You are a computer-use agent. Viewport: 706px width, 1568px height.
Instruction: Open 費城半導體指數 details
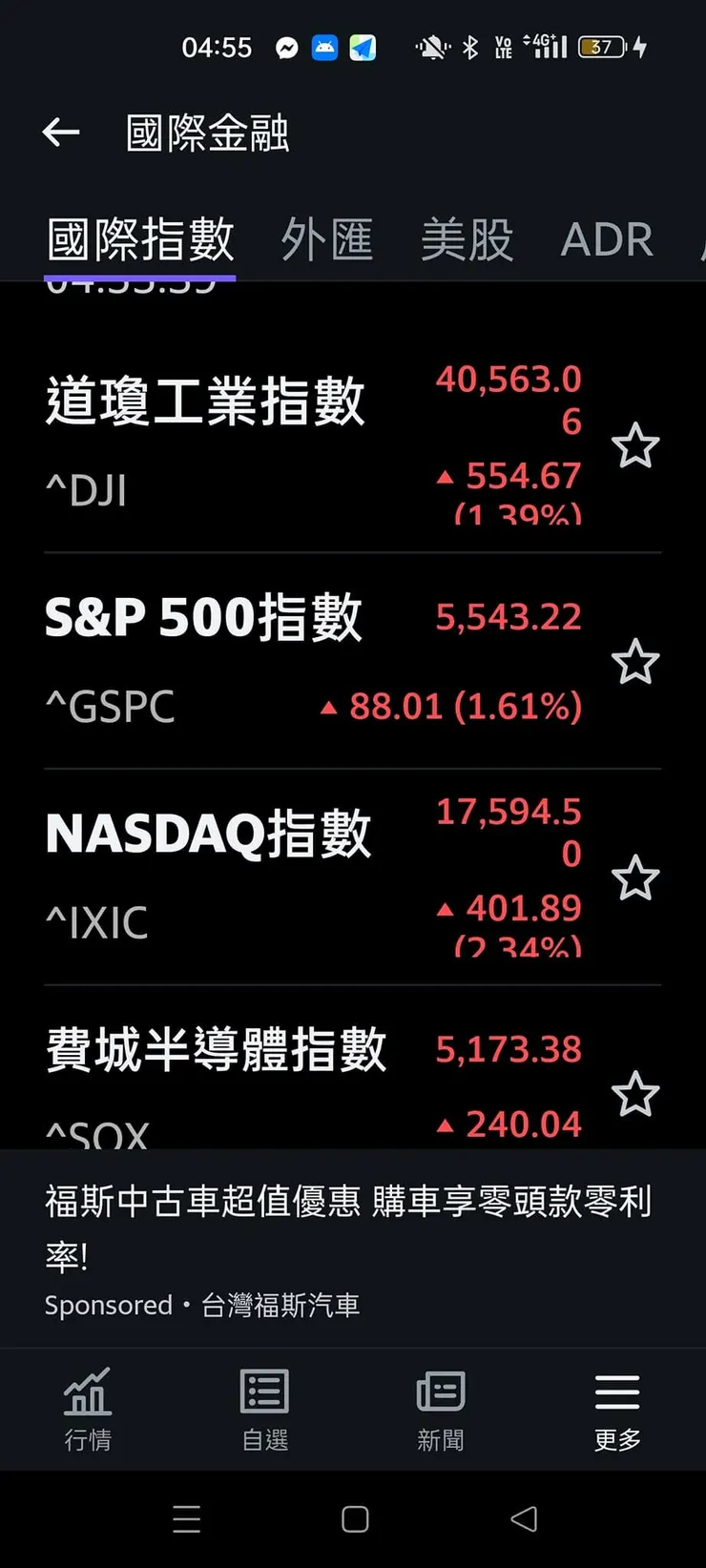click(x=216, y=1050)
